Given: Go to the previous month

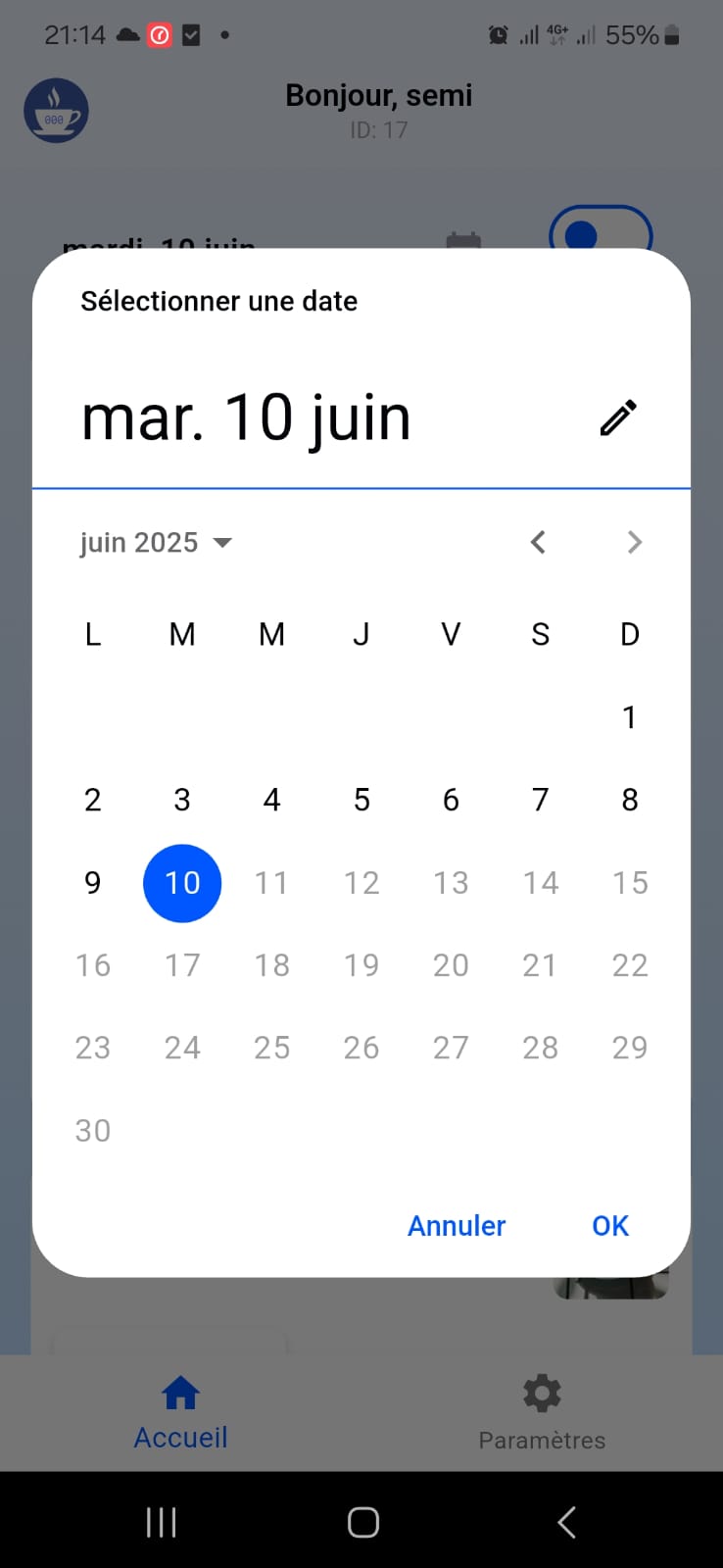Looking at the screenshot, I should pyautogui.click(x=538, y=542).
